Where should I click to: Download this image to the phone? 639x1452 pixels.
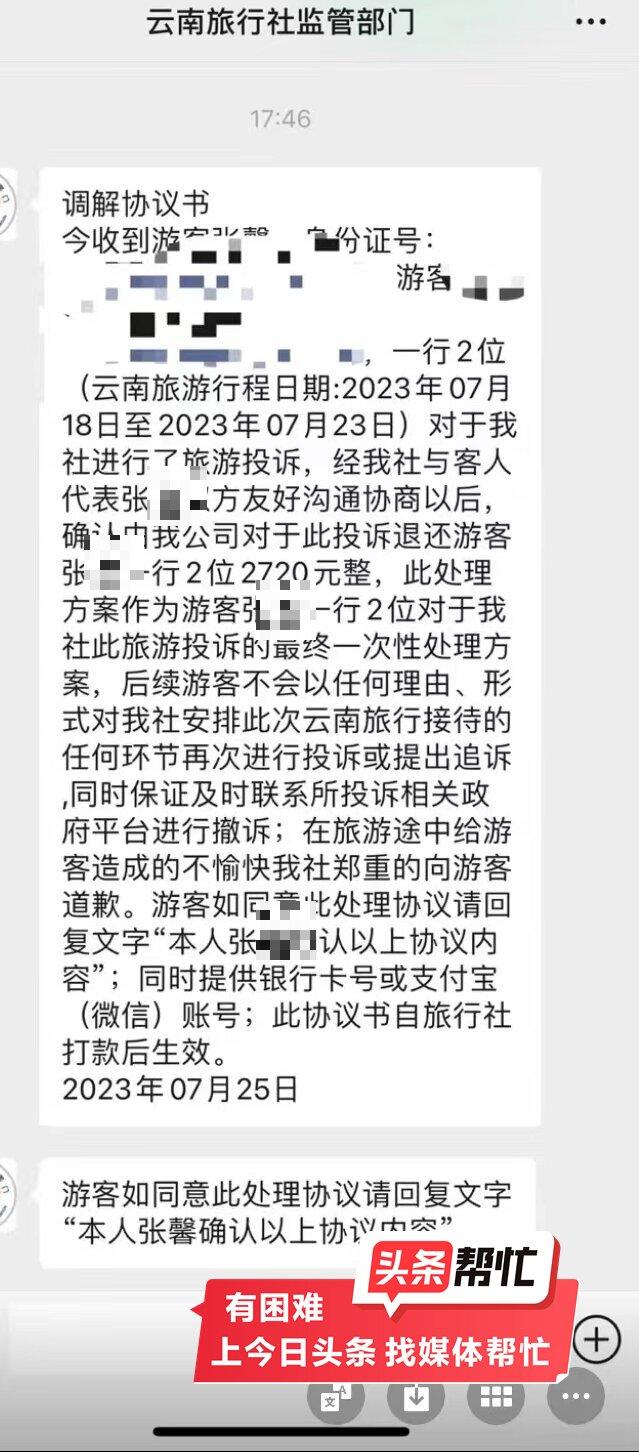pos(415,1397)
